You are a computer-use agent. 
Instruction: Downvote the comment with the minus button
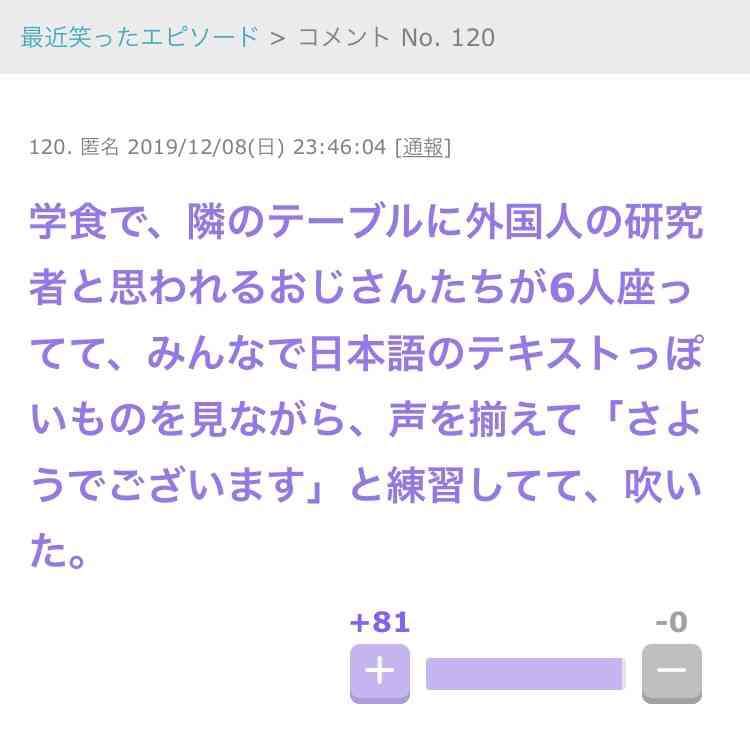pos(671,672)
